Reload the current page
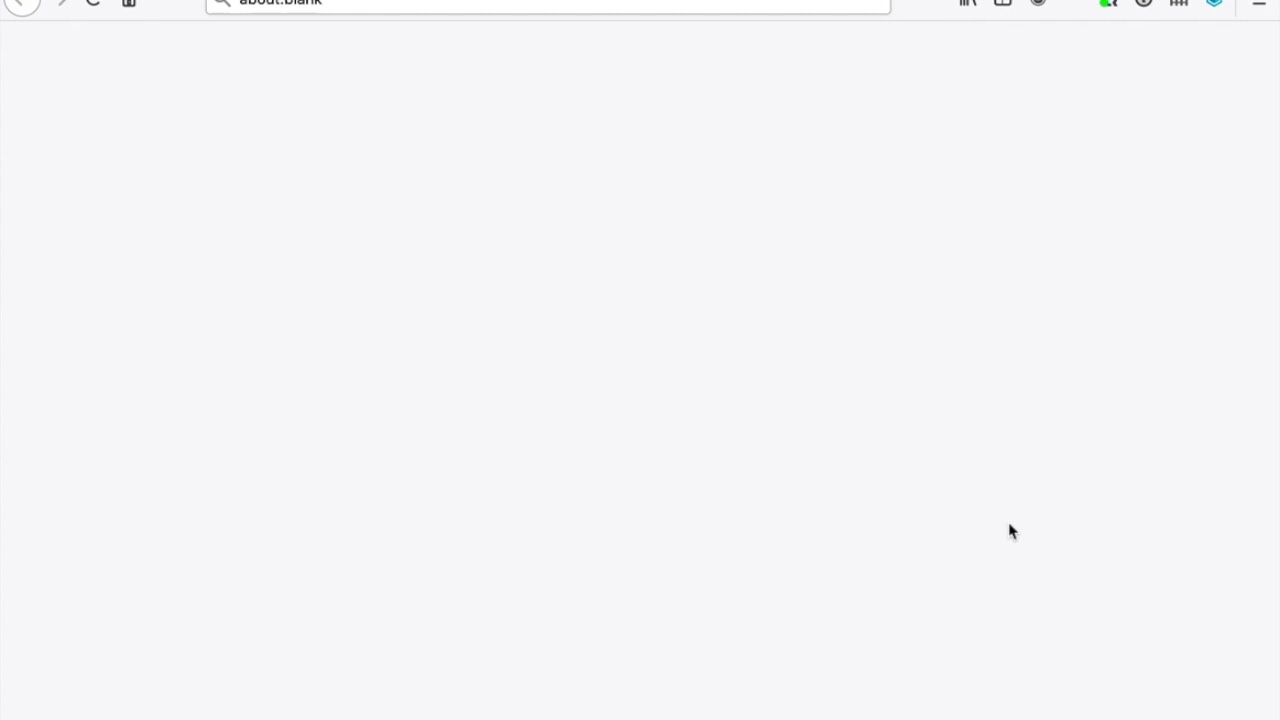1280x720 pixels. coord(93,3)
